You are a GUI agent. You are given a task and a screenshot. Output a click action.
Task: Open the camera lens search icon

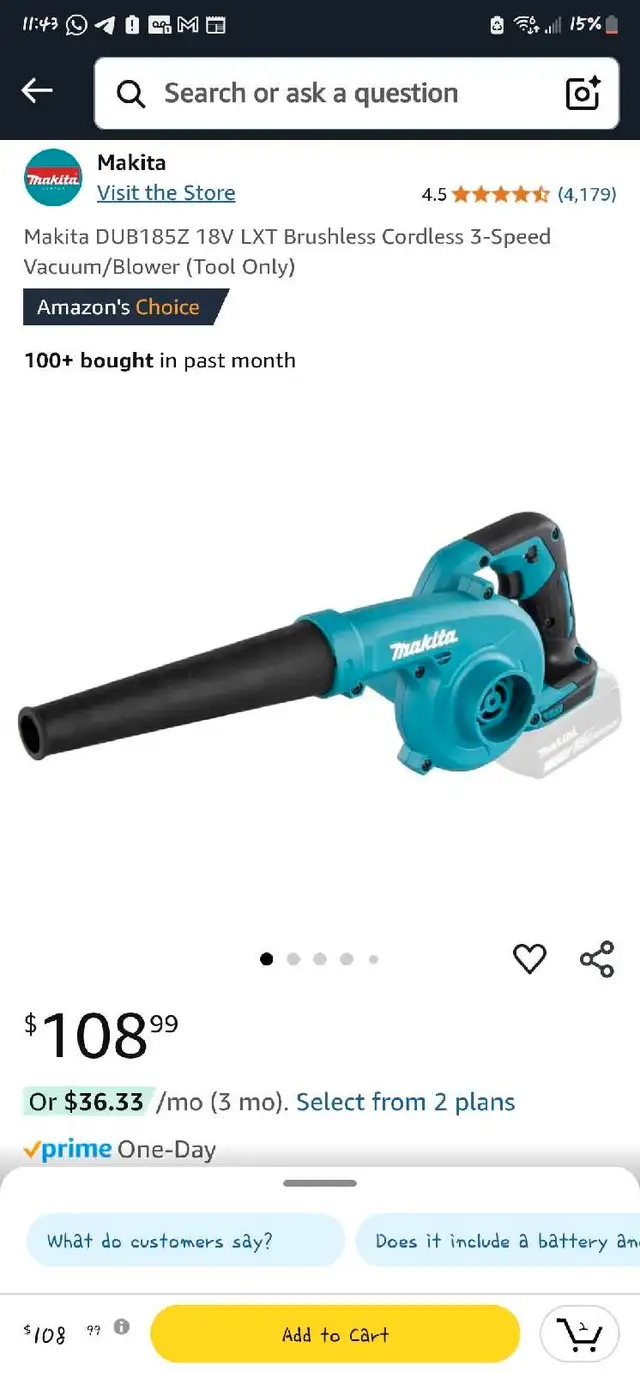click(x=583, y=93)
